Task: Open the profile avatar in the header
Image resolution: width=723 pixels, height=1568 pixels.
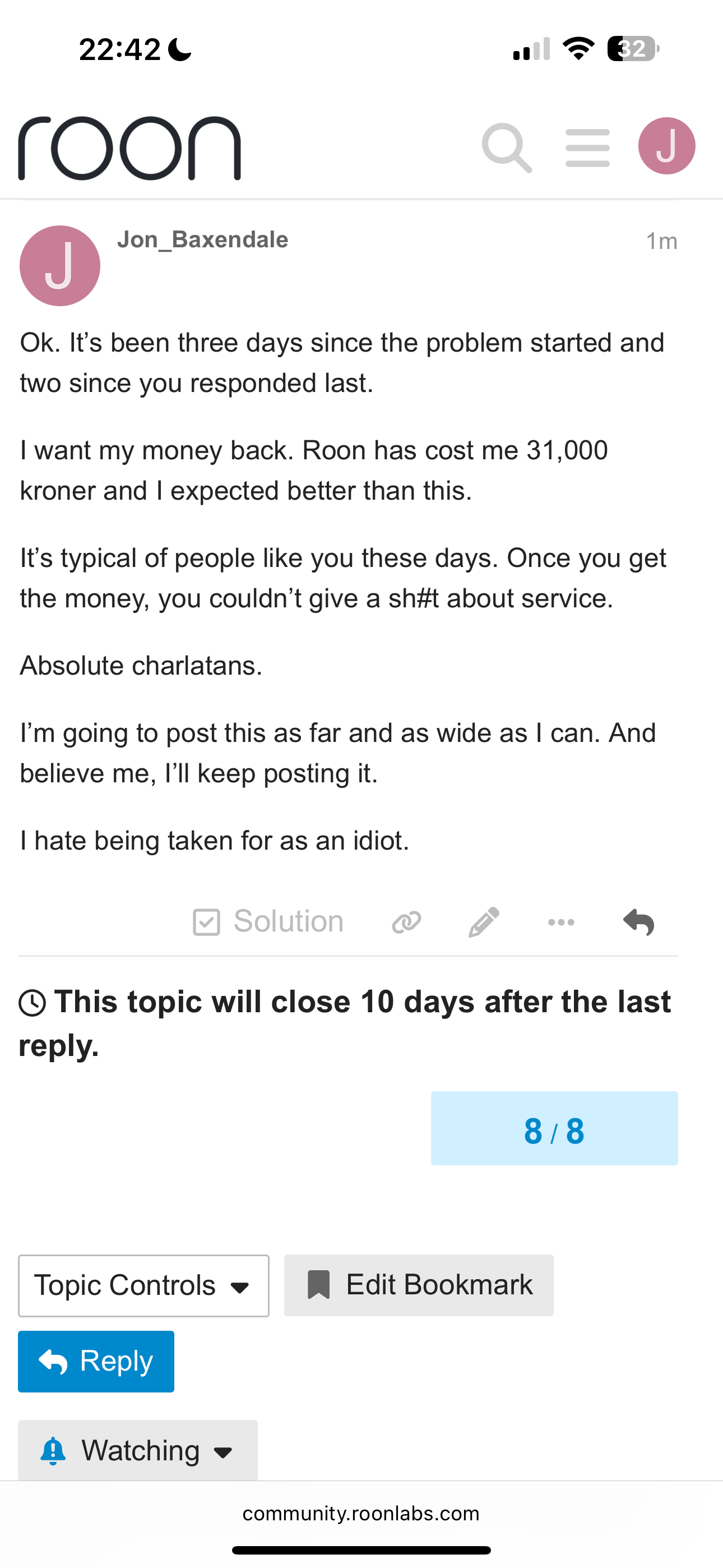Action: [666, 146]
